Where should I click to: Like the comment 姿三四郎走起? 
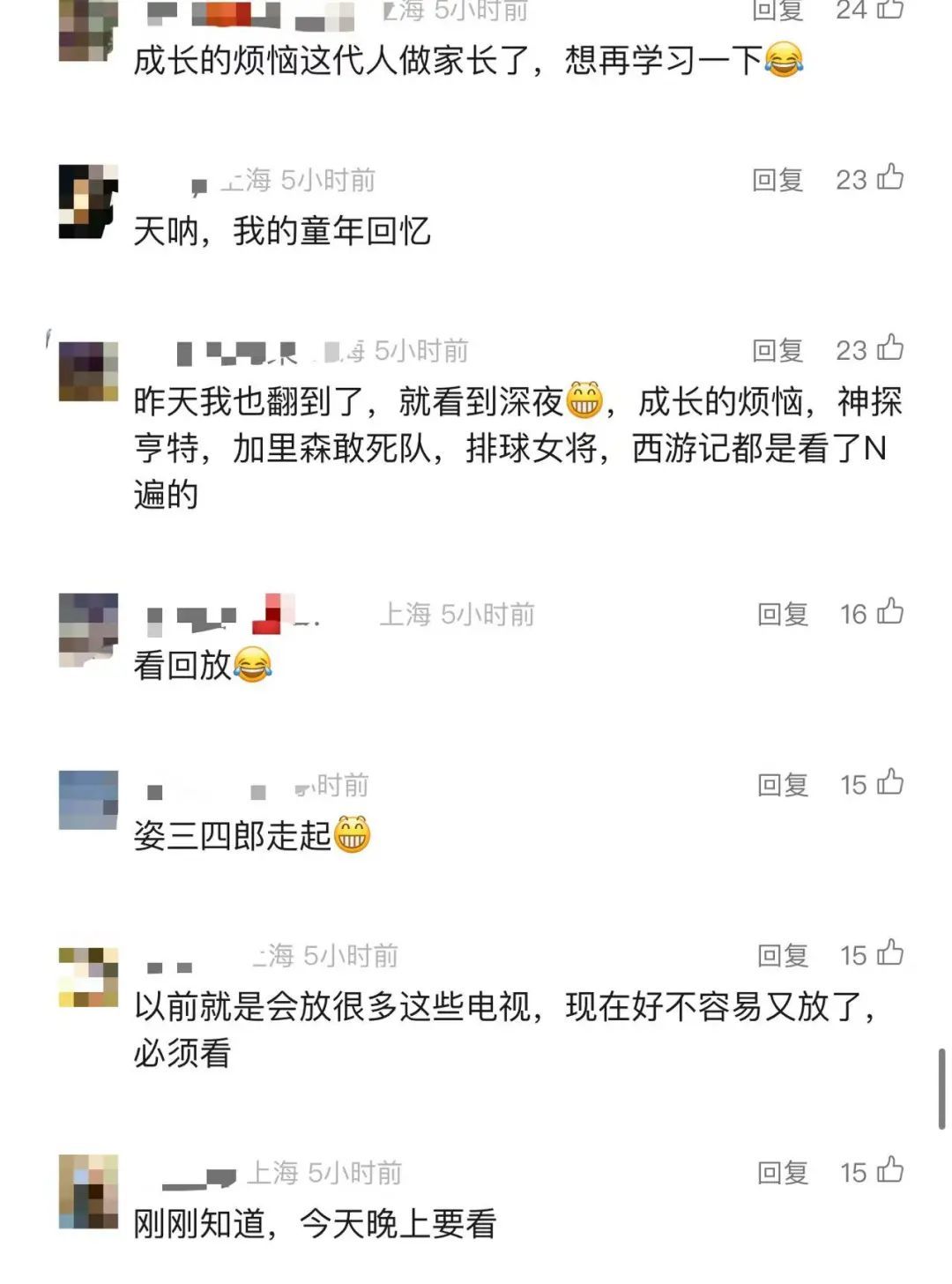(890, 782)
